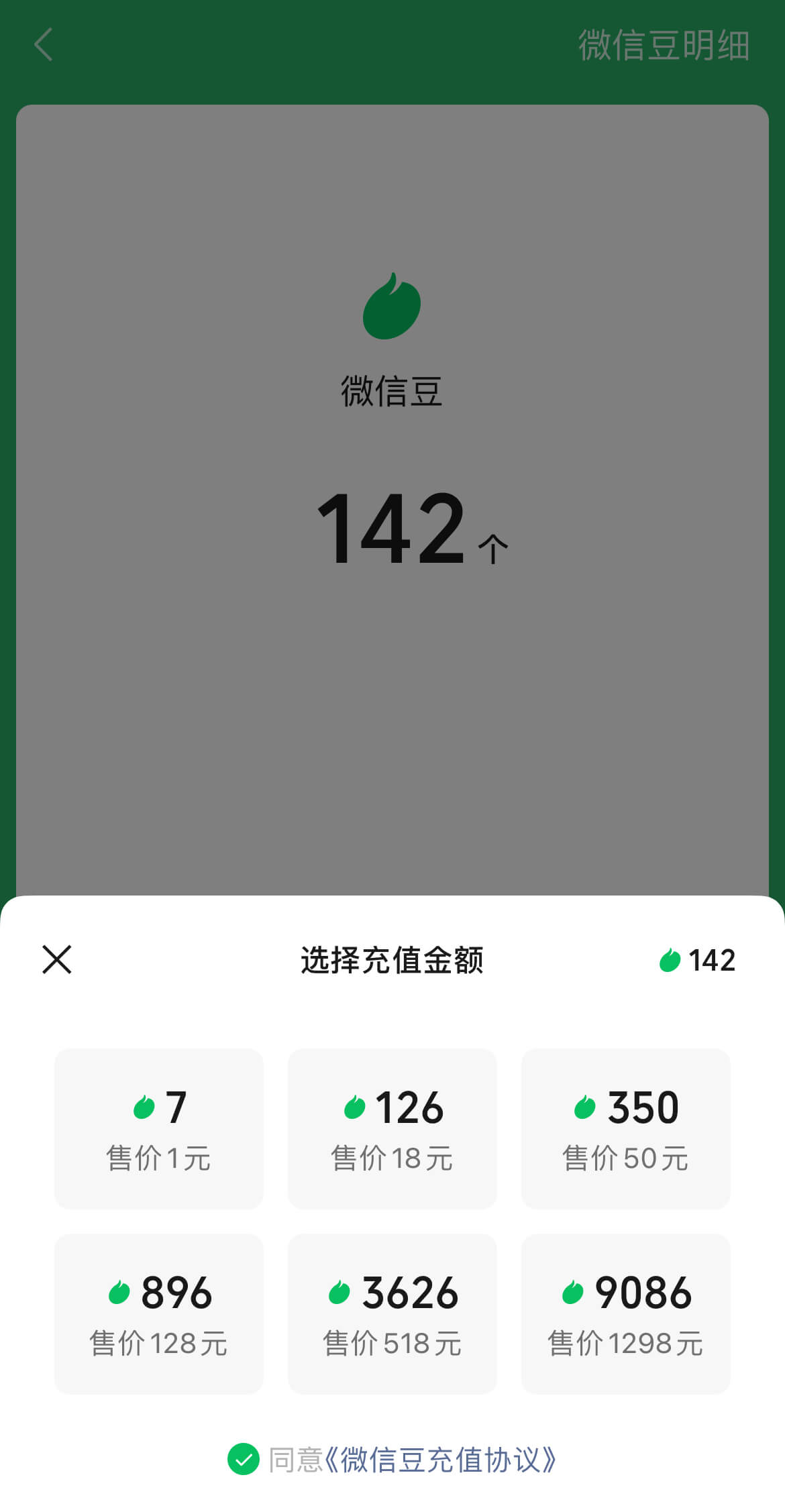This screenshot has width=785, height=1512.
Task: Close the recharge amount sheet
Action: point(57,959)
